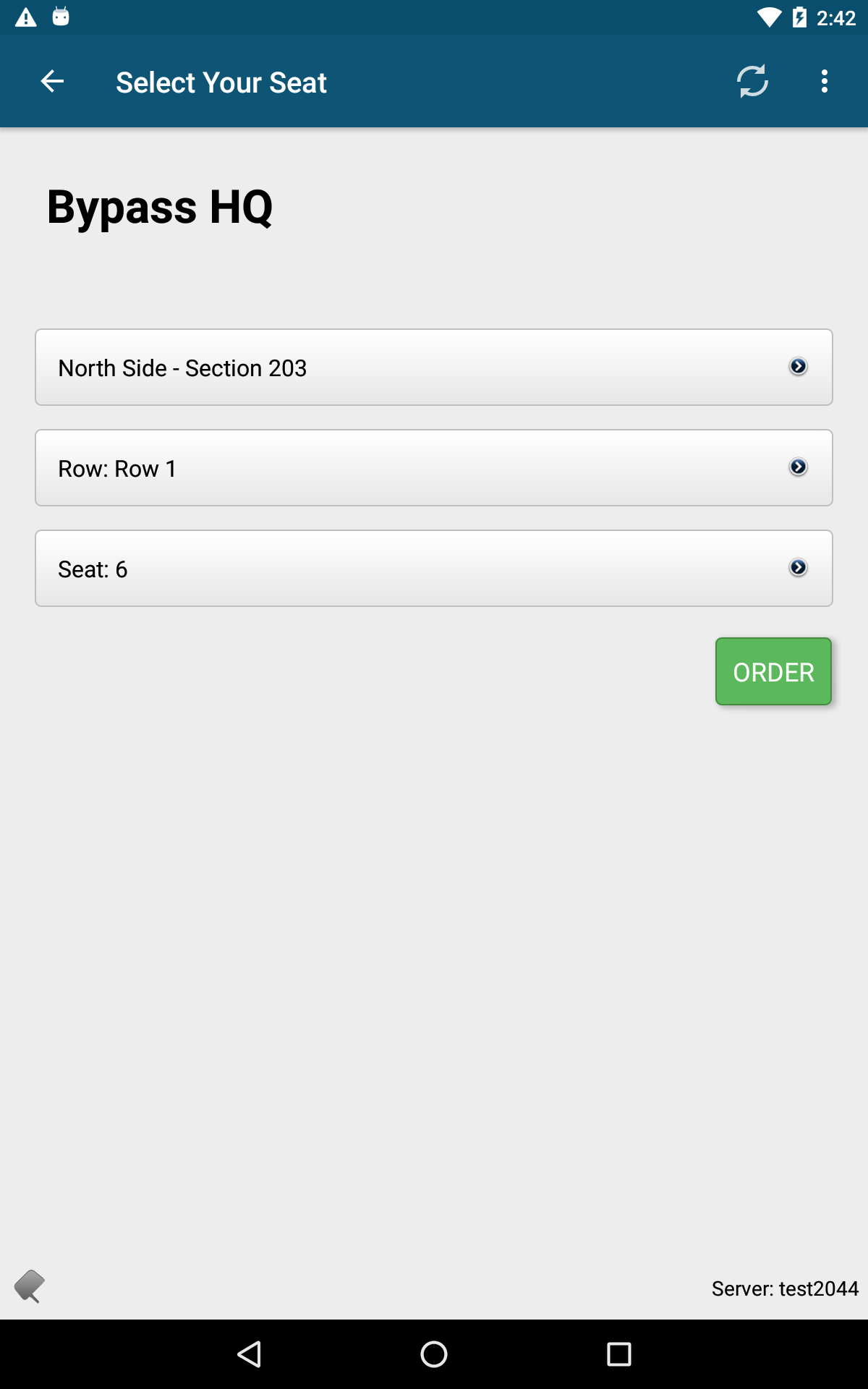Open the recent apps view
This screenshot has width=868, height=1389.
click(x=618, y=1354)
